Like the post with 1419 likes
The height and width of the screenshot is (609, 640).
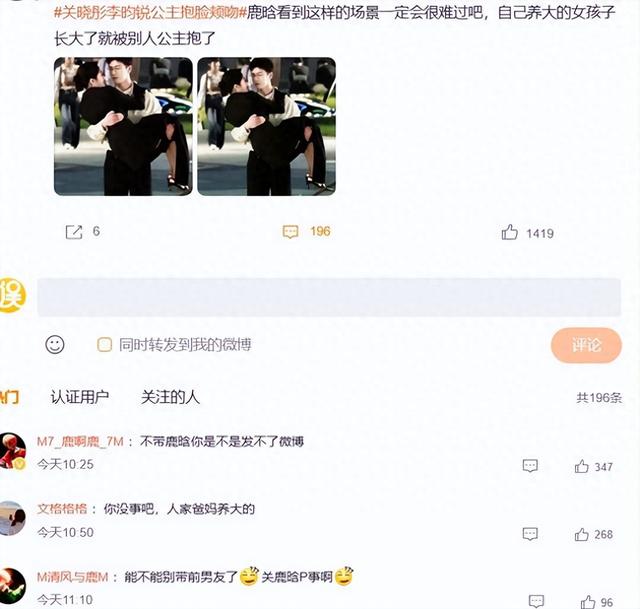click(510, 232)
